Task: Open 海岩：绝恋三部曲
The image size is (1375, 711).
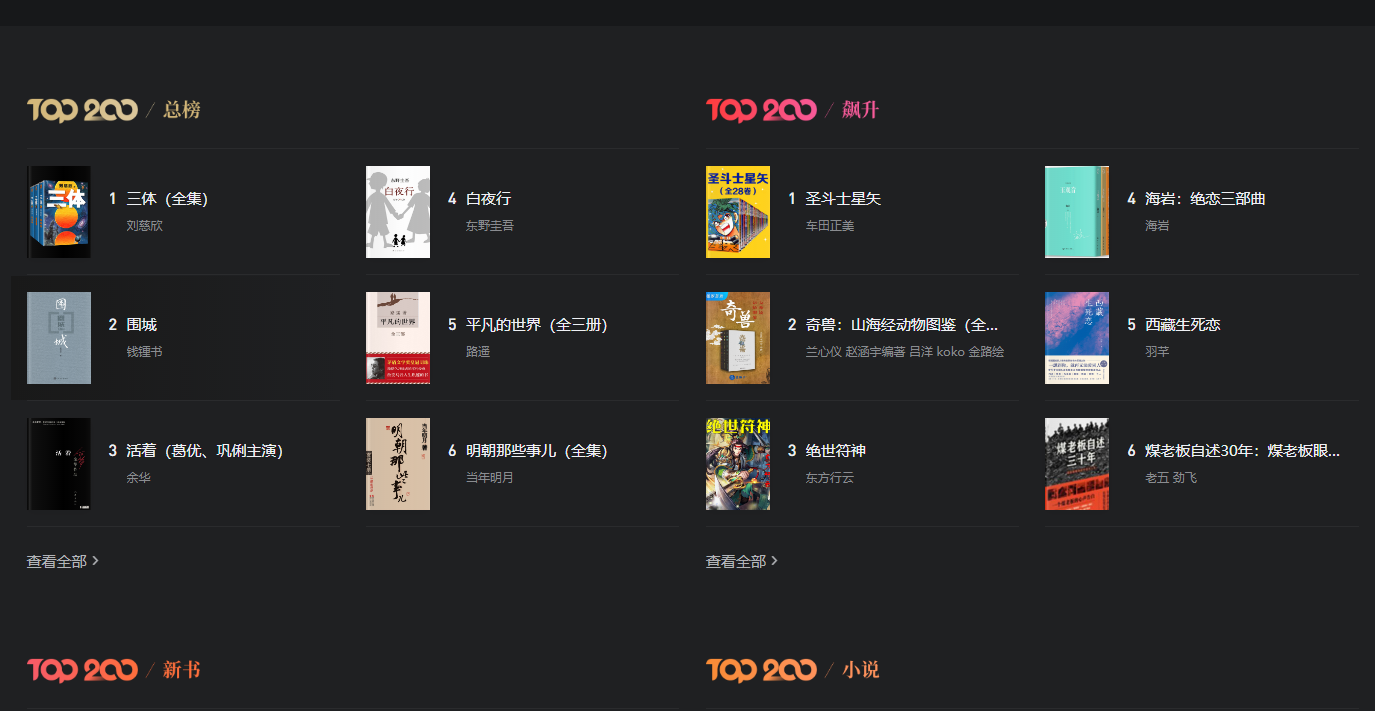Action: pyautogui.click(x=1204, y=199)
